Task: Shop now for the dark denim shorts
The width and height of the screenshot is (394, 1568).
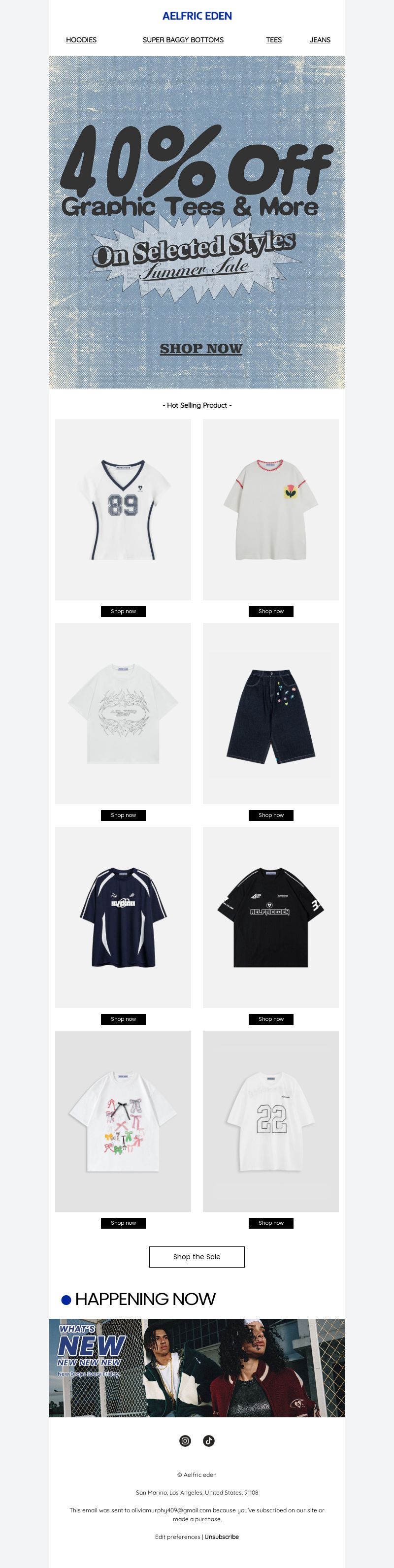Action: point(270,815)
